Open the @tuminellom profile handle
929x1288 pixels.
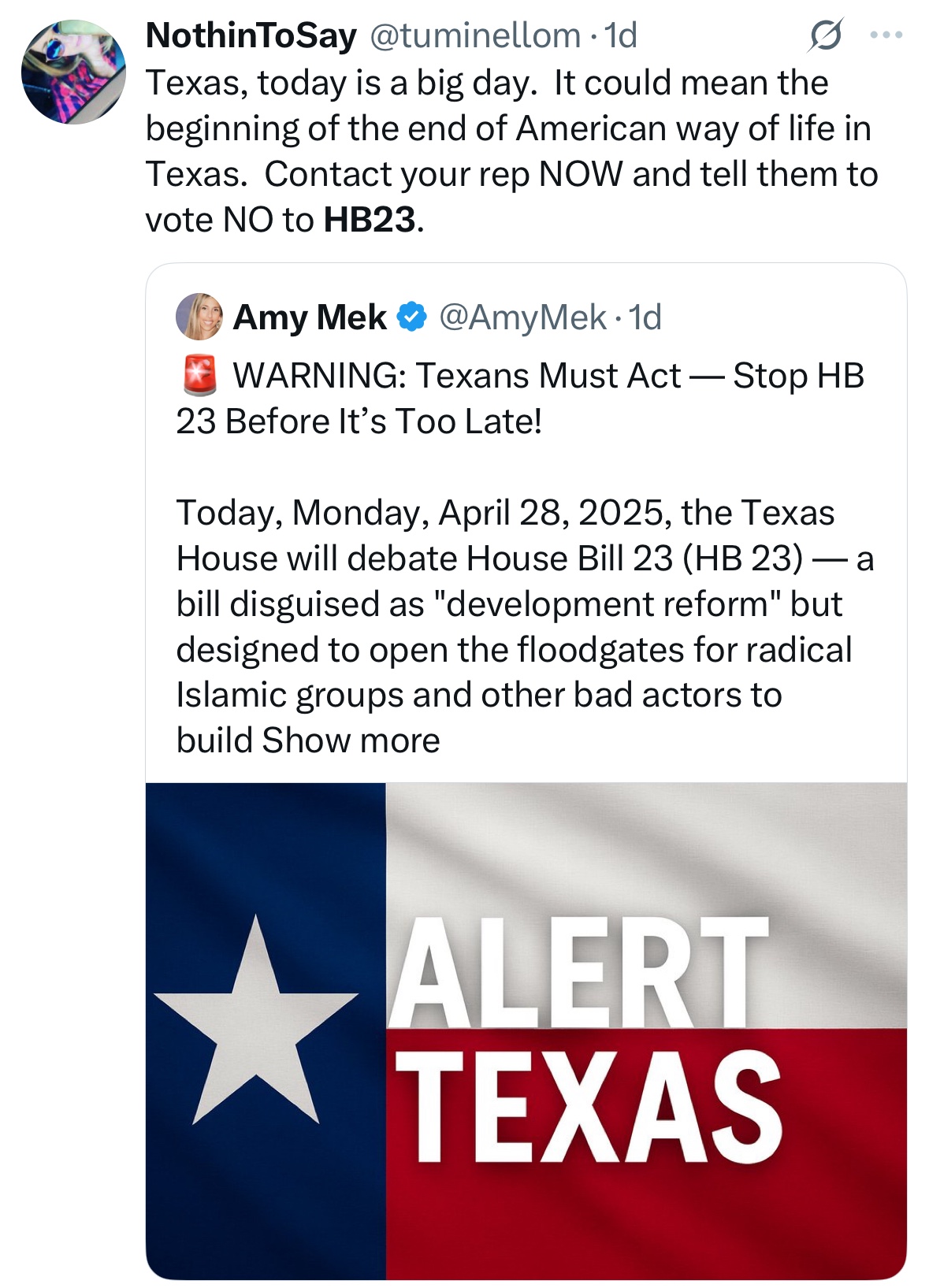coord(475,35)
